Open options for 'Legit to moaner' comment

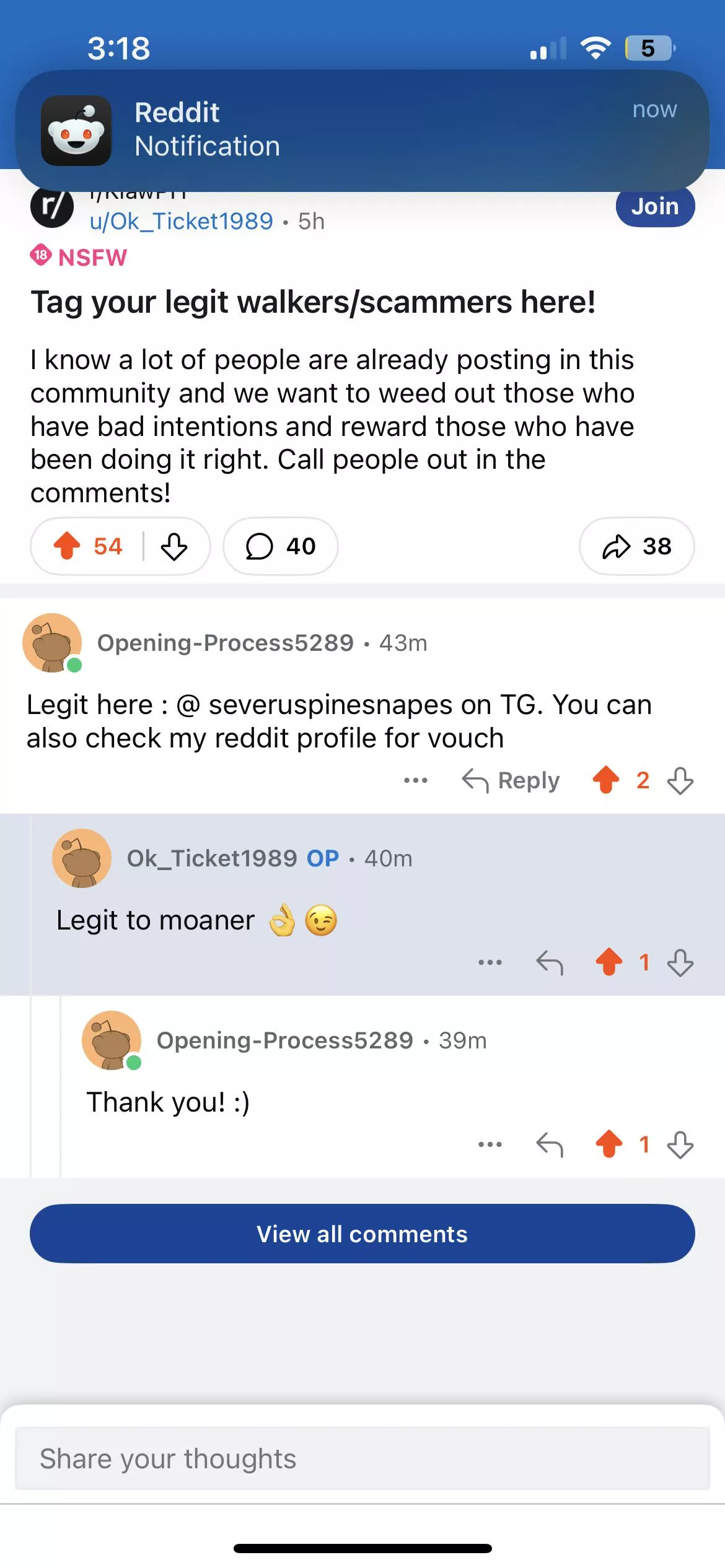tap(490, 962)
